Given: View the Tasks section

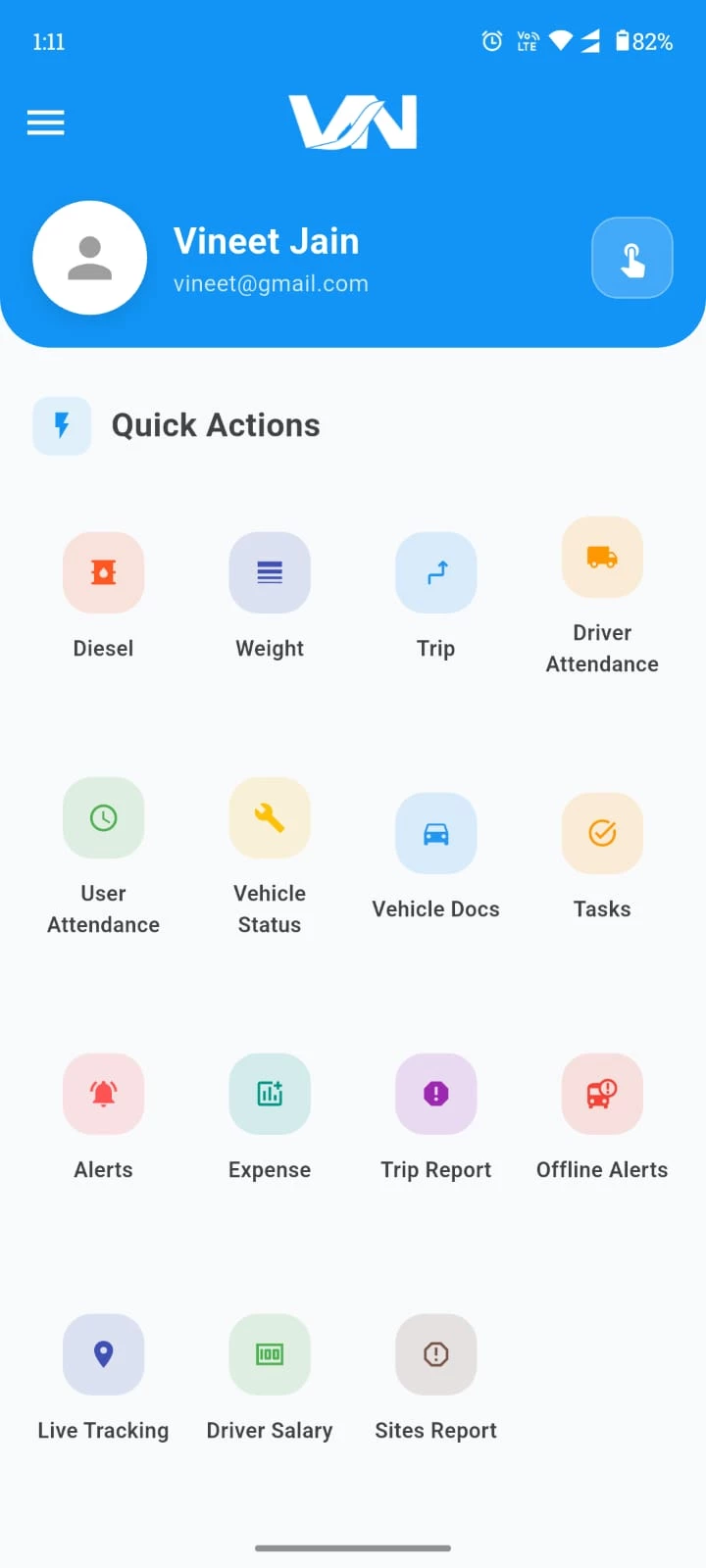Looking at the screenshot, I should click(x=602, y=834).
